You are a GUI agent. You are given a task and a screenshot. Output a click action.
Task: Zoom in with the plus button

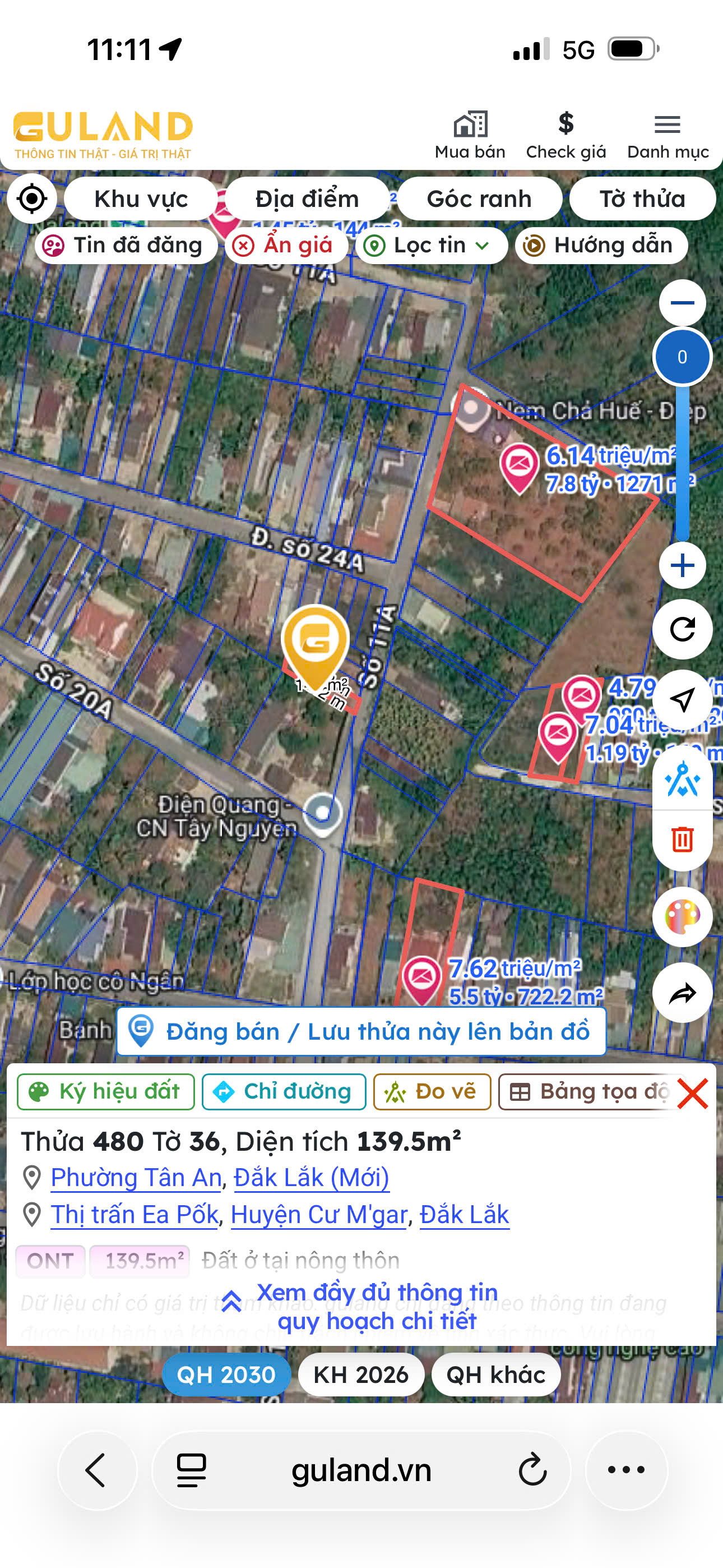click(682, 565)
